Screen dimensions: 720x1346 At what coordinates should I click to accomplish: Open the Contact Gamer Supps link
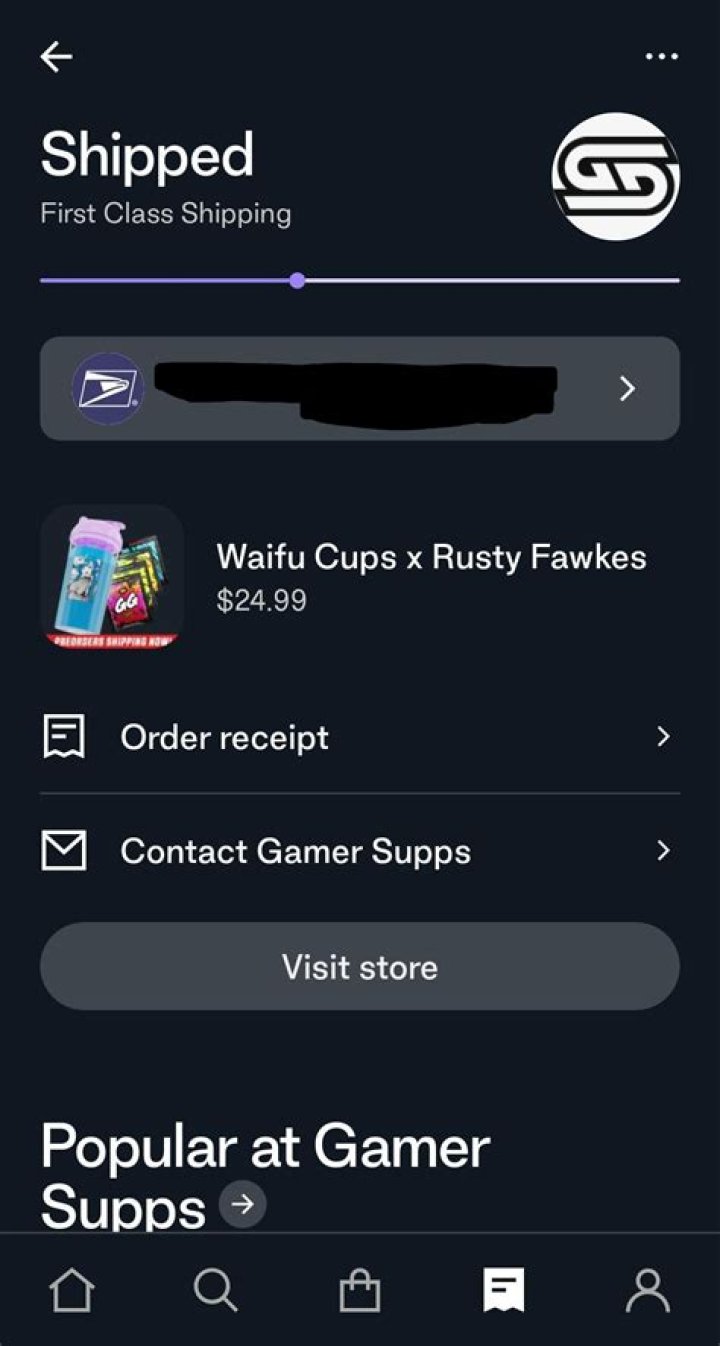point(295,851)
